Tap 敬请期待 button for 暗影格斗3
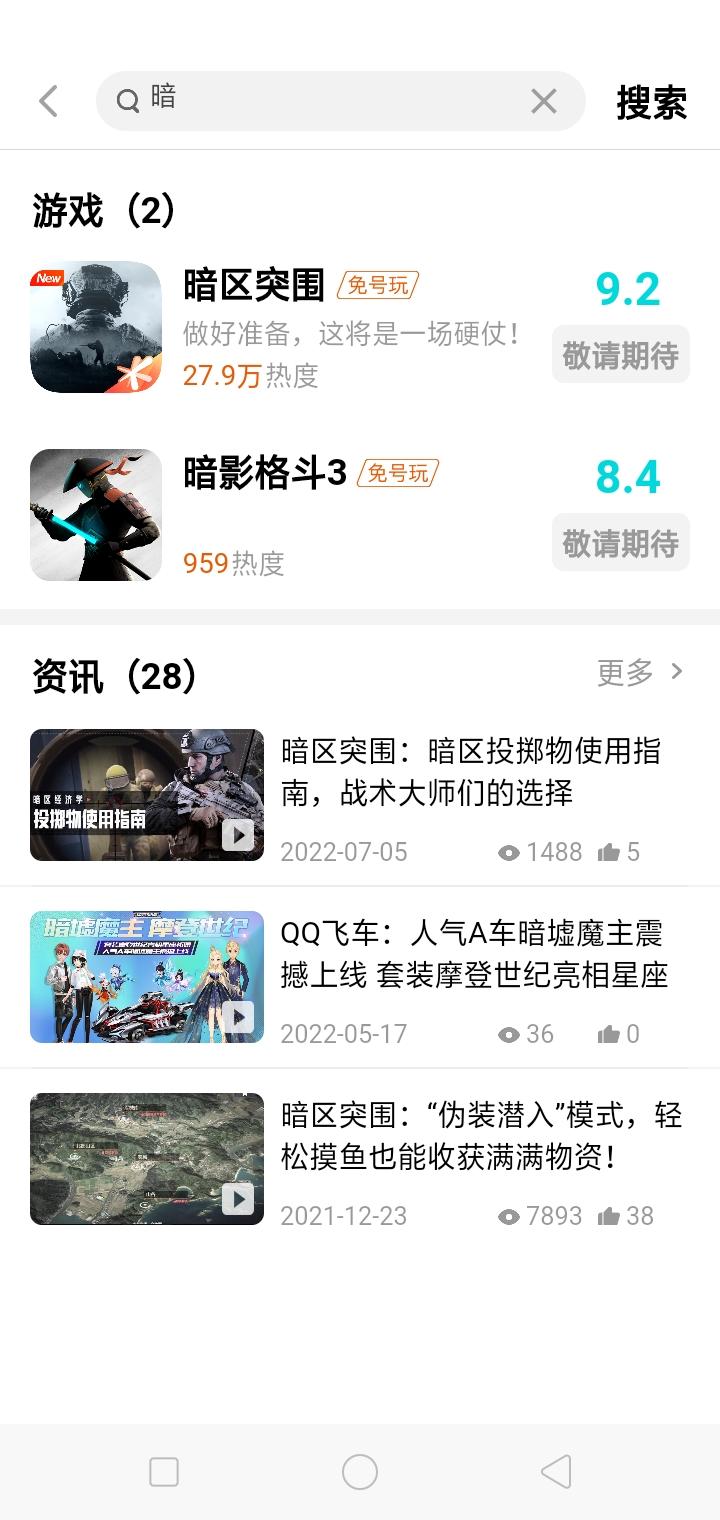720x1520 pixels. 620,543
